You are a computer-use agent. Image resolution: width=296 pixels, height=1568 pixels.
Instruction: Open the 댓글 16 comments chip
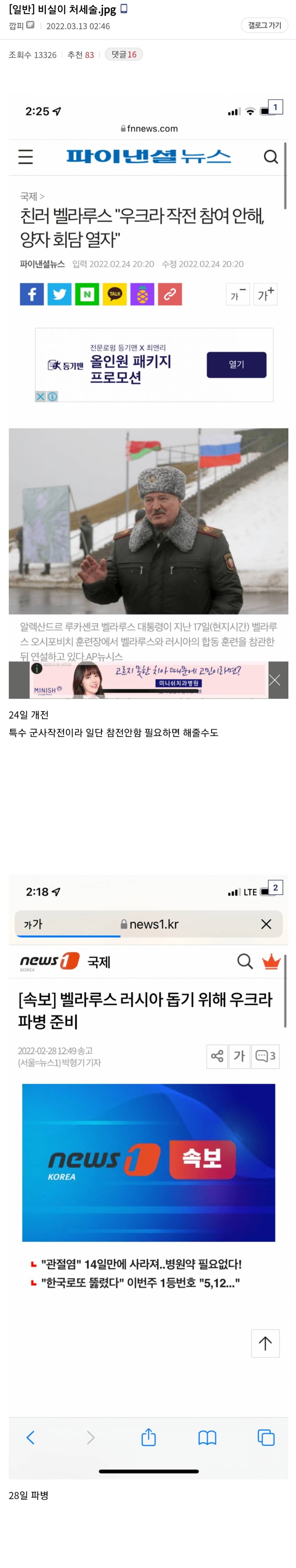(124, 55)
